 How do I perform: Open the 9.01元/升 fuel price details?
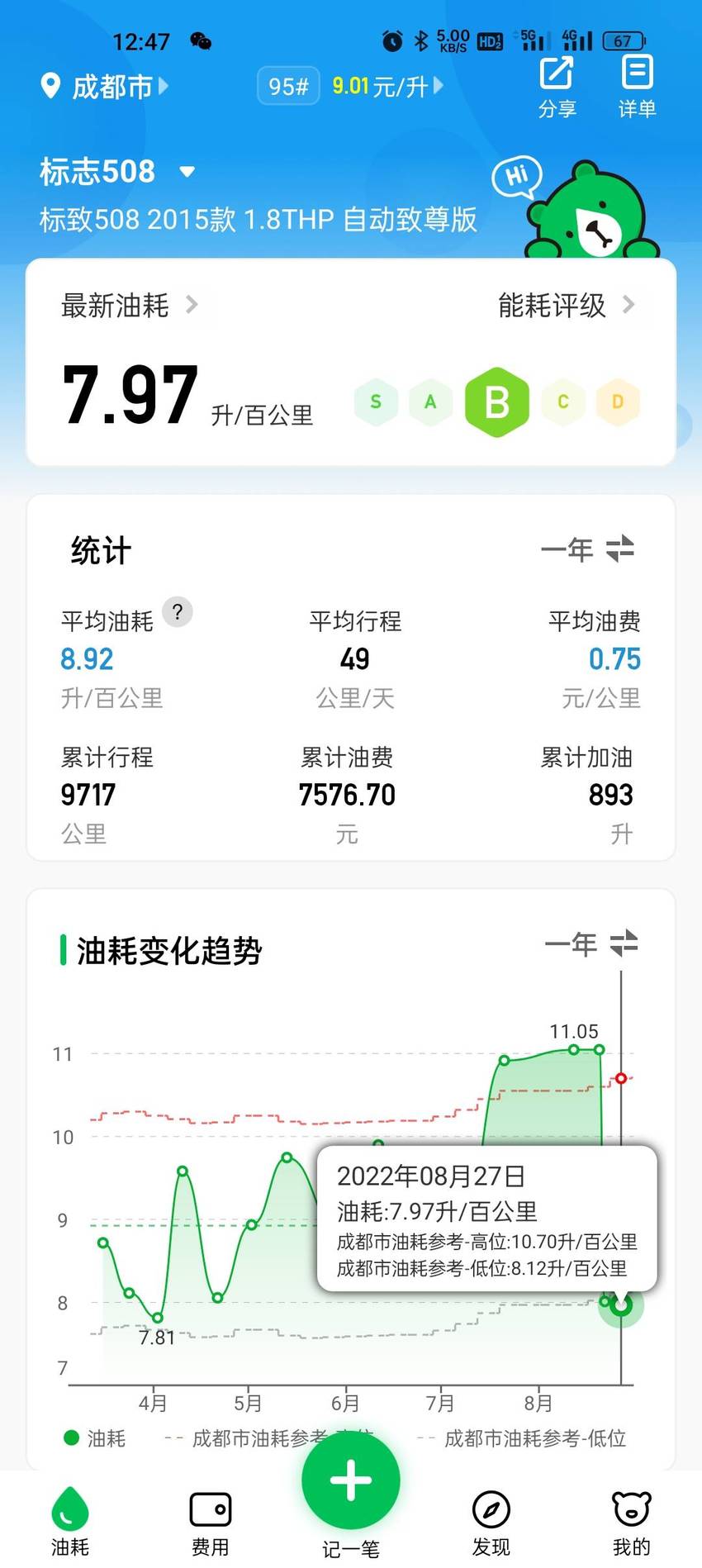click(387, 86)
